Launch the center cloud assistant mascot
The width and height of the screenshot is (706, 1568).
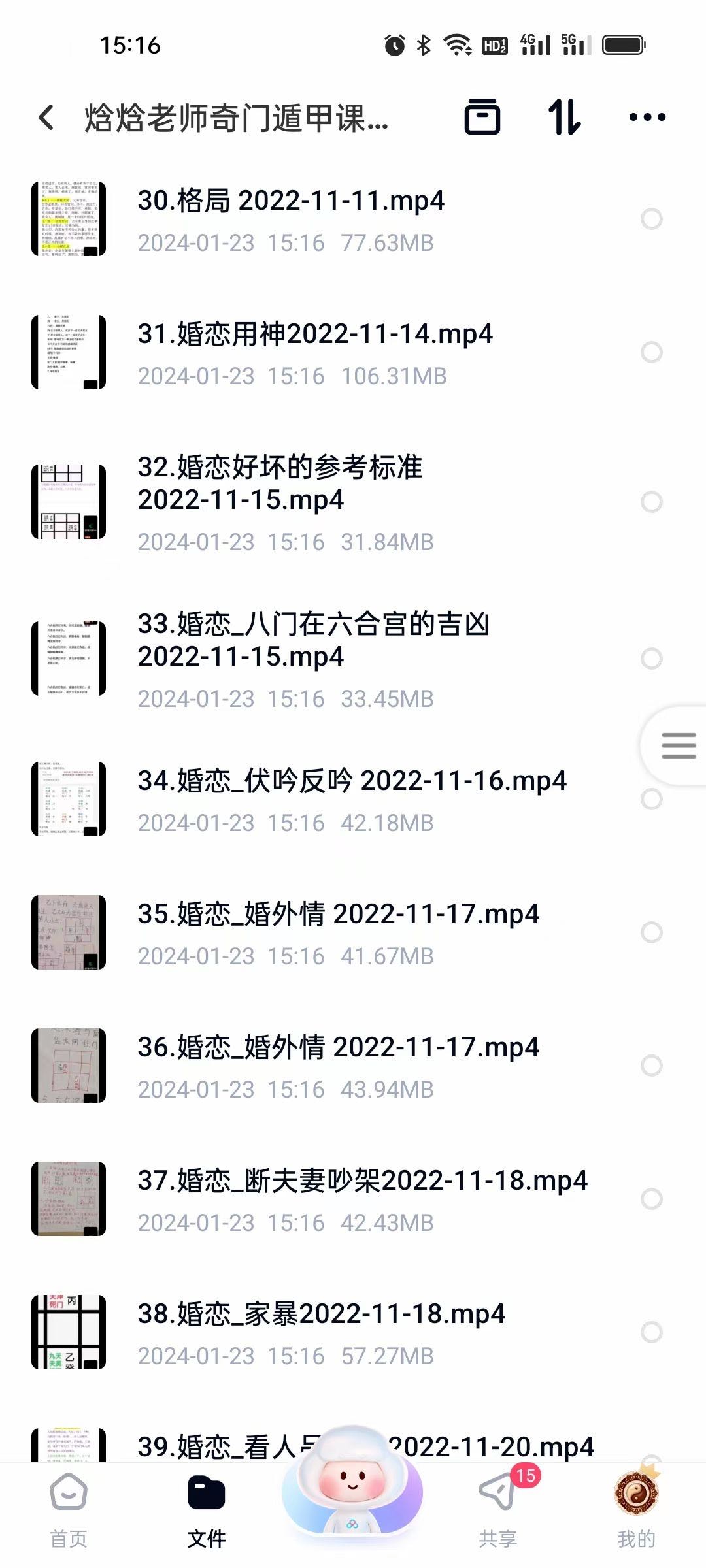pyautogui.click(x=352, y=1486)
